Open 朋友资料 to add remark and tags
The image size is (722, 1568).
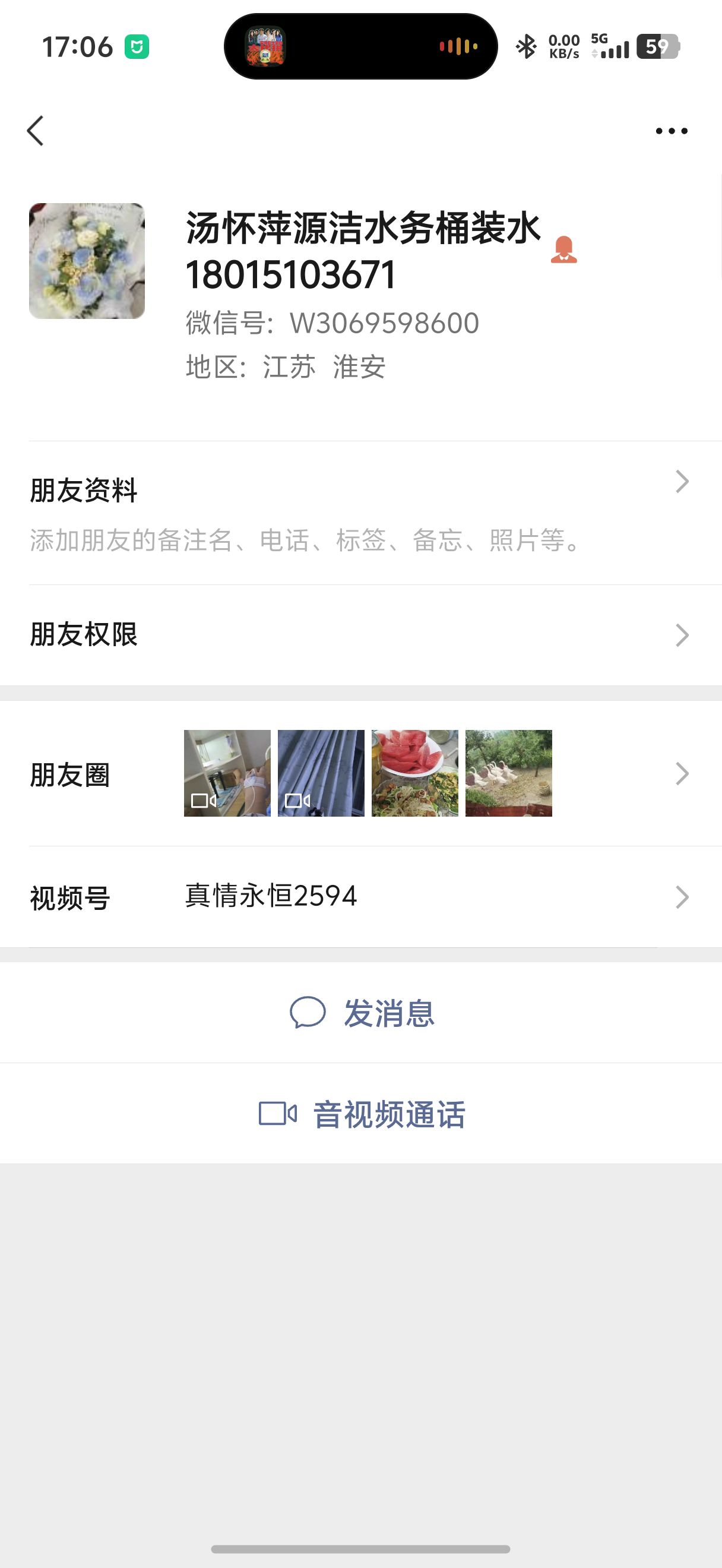(360, 513)
